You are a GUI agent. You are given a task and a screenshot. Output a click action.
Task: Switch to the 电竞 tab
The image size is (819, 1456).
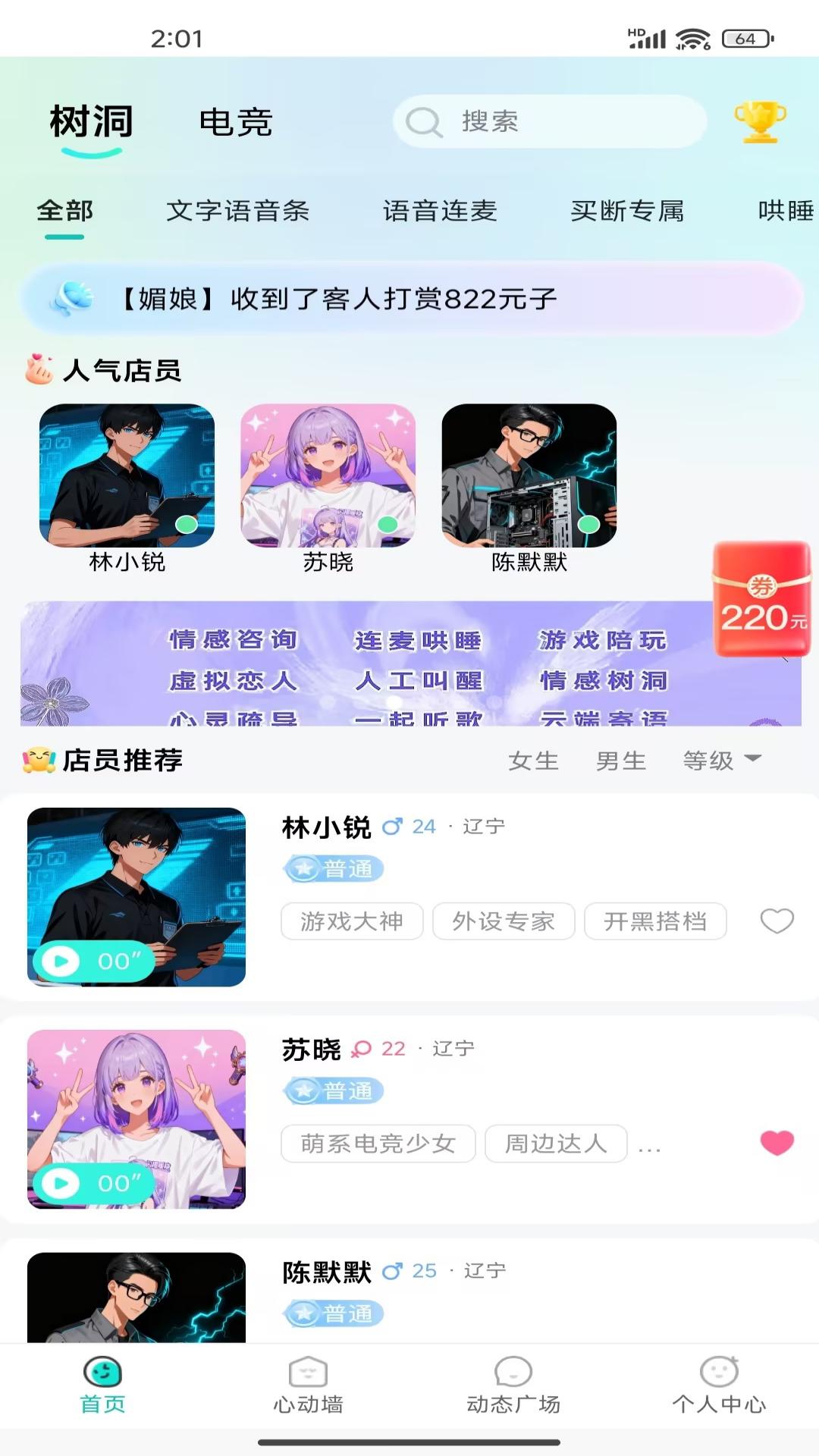tap(235, 121)
